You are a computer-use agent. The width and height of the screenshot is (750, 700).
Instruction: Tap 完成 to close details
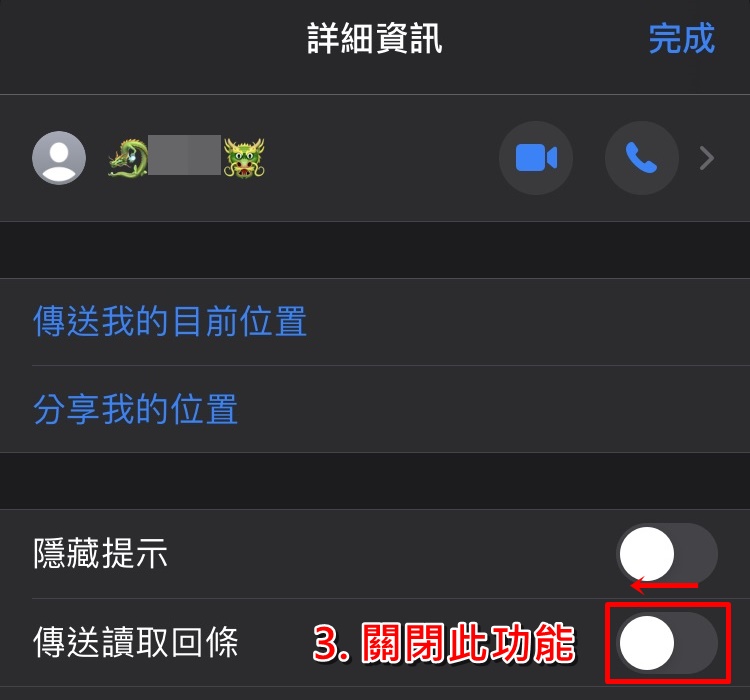pyautogui.click(x=681, y=39)
